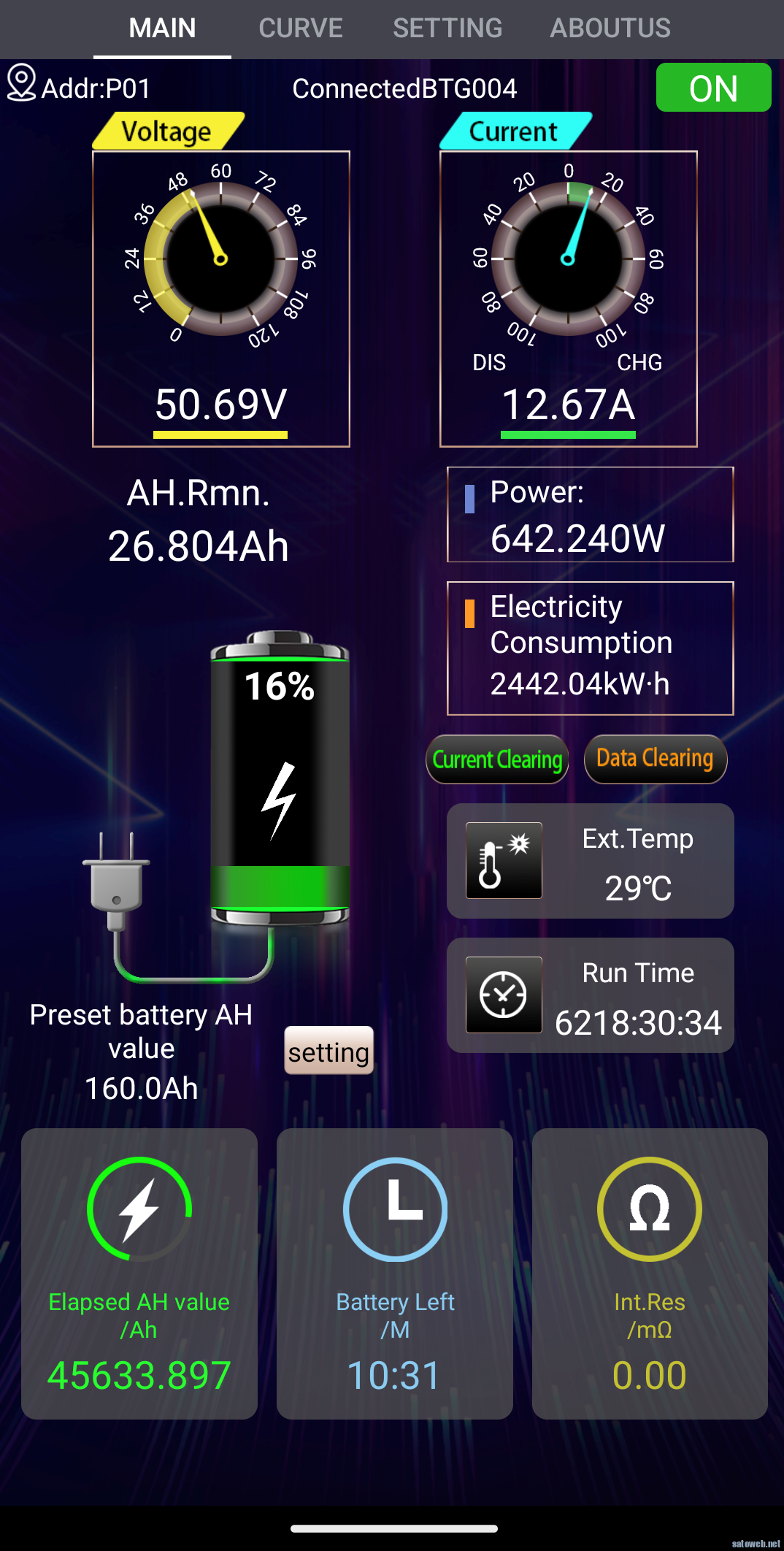Image resolution: width=784 pixels, height=1551 pixels.
Task: Toggle the green ON power button
Action: tap(713, 88)
